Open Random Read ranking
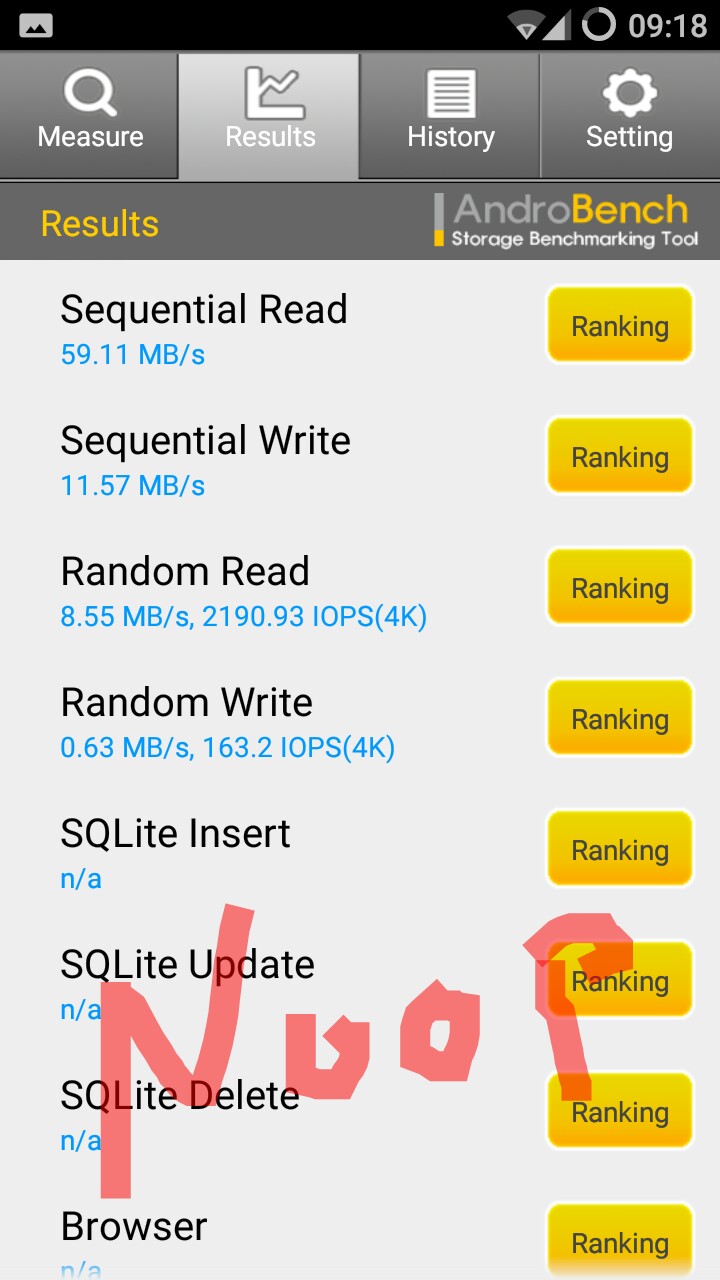This screenshot has width=720, height=1280. click(620, 587)
